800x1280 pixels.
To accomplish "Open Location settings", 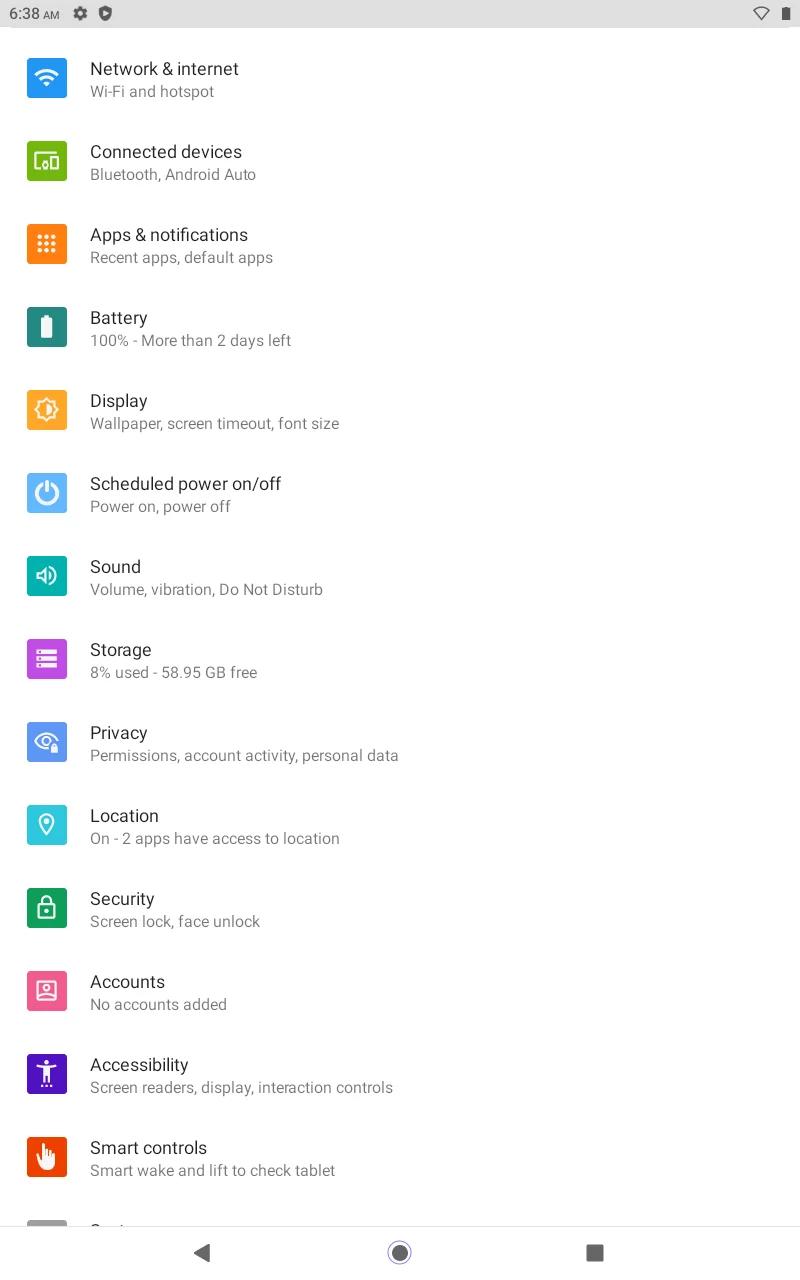I will [400, 826].
